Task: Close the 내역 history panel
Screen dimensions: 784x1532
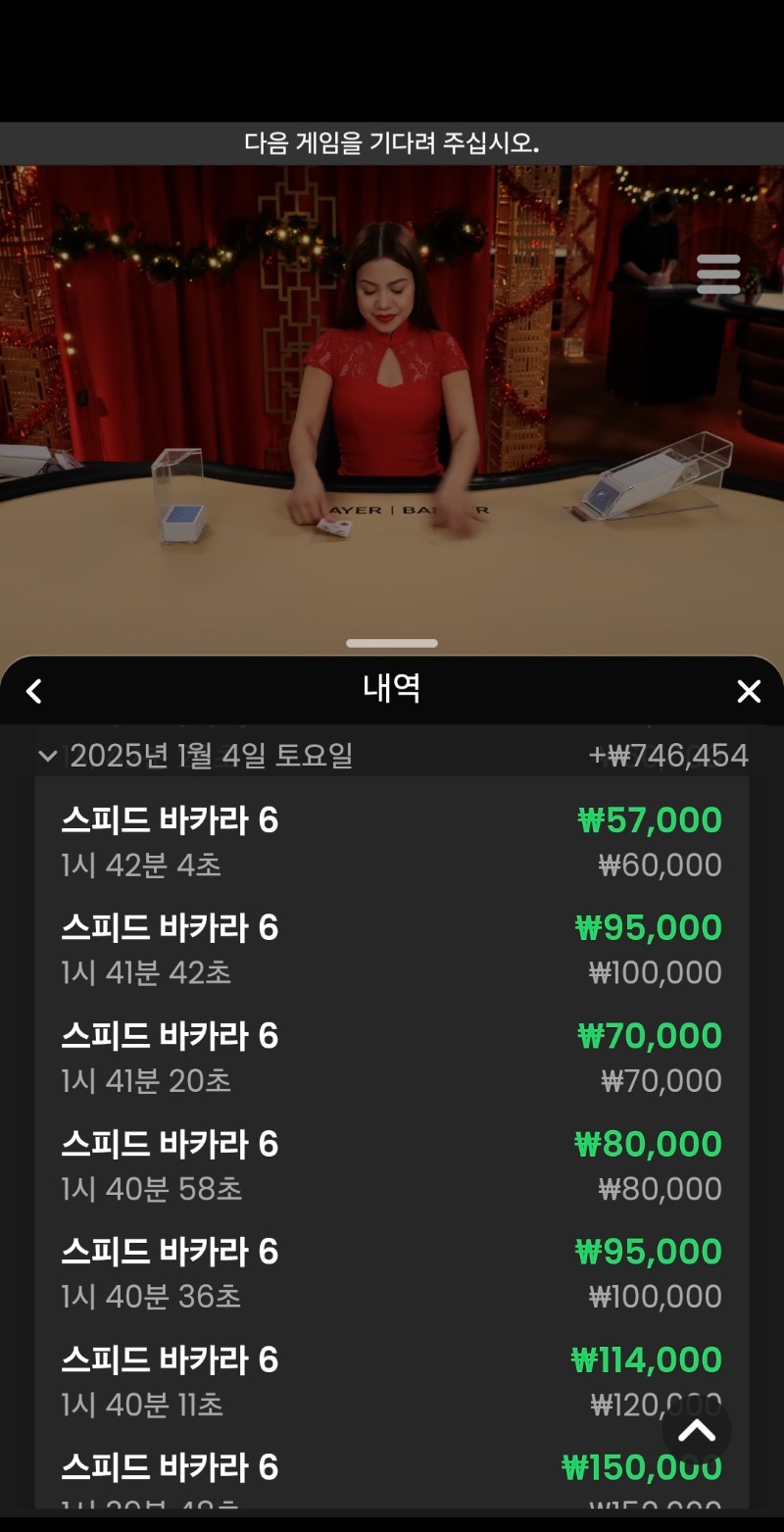Action: tap(749, 692)
